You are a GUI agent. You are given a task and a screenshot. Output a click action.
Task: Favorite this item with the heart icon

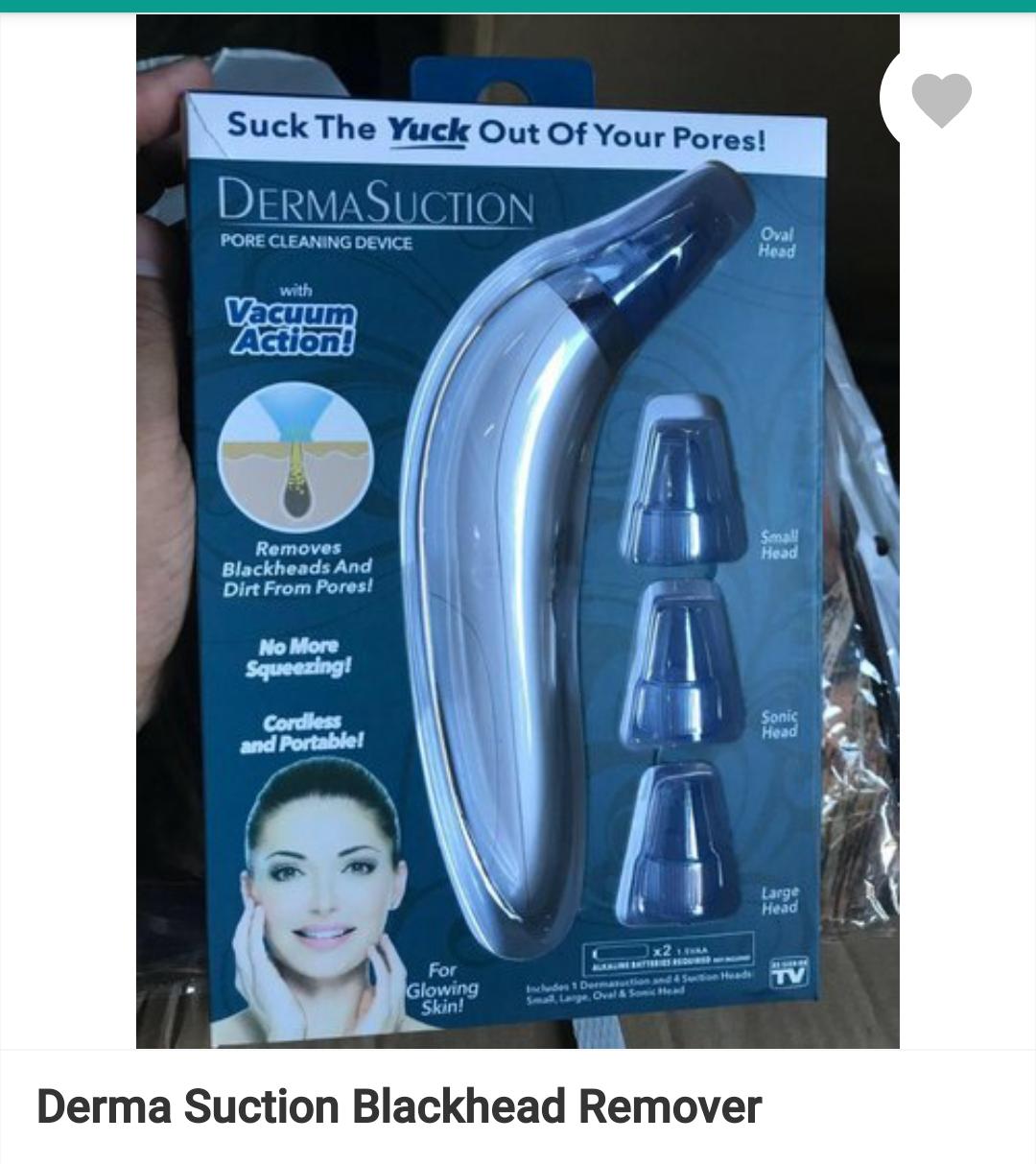tap(941, 100)
